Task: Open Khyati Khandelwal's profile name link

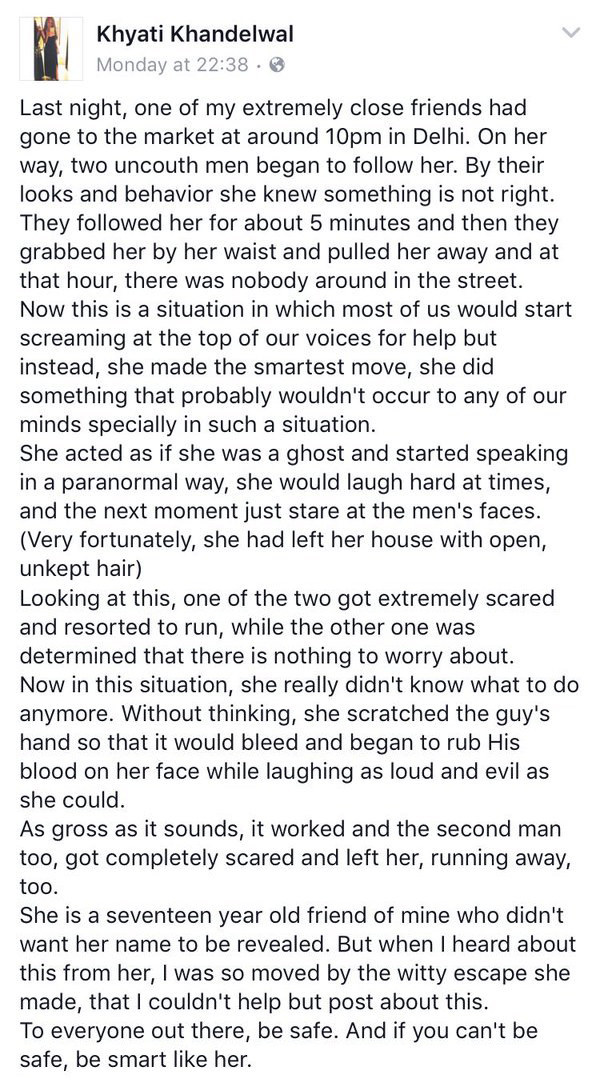Action: point(194,35)
